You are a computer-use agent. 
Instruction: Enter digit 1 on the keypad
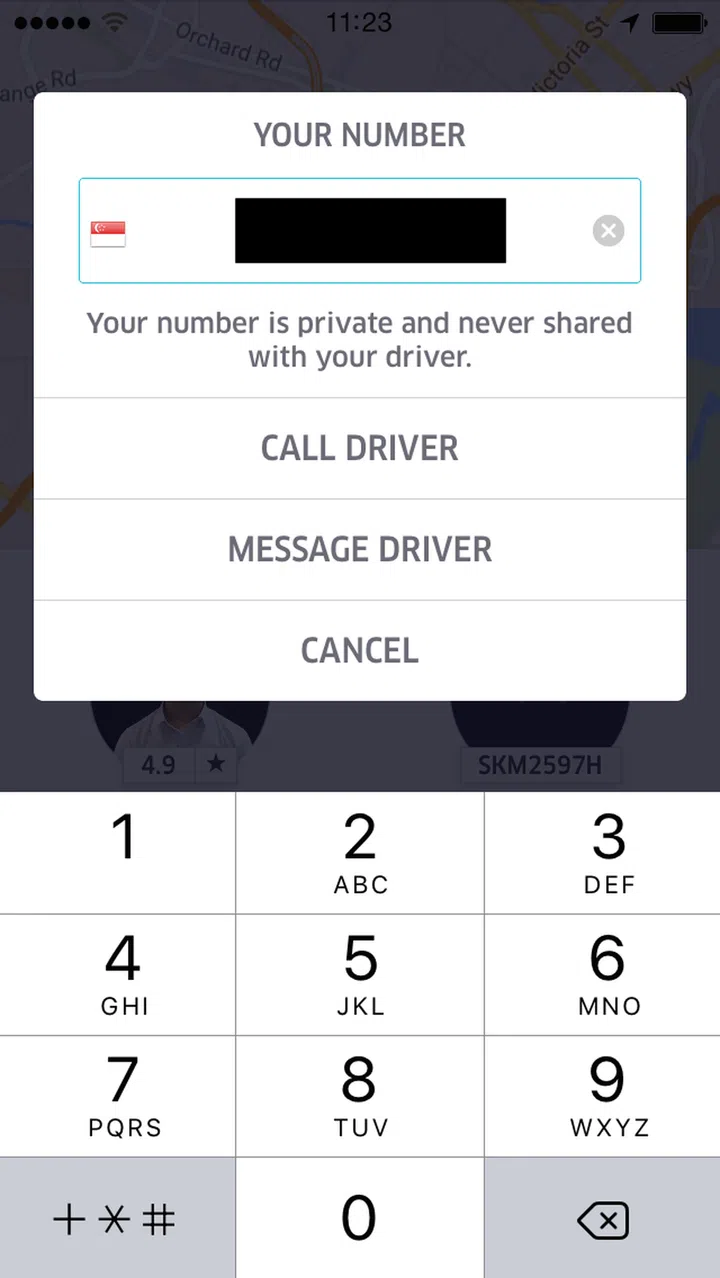point(118,852)
